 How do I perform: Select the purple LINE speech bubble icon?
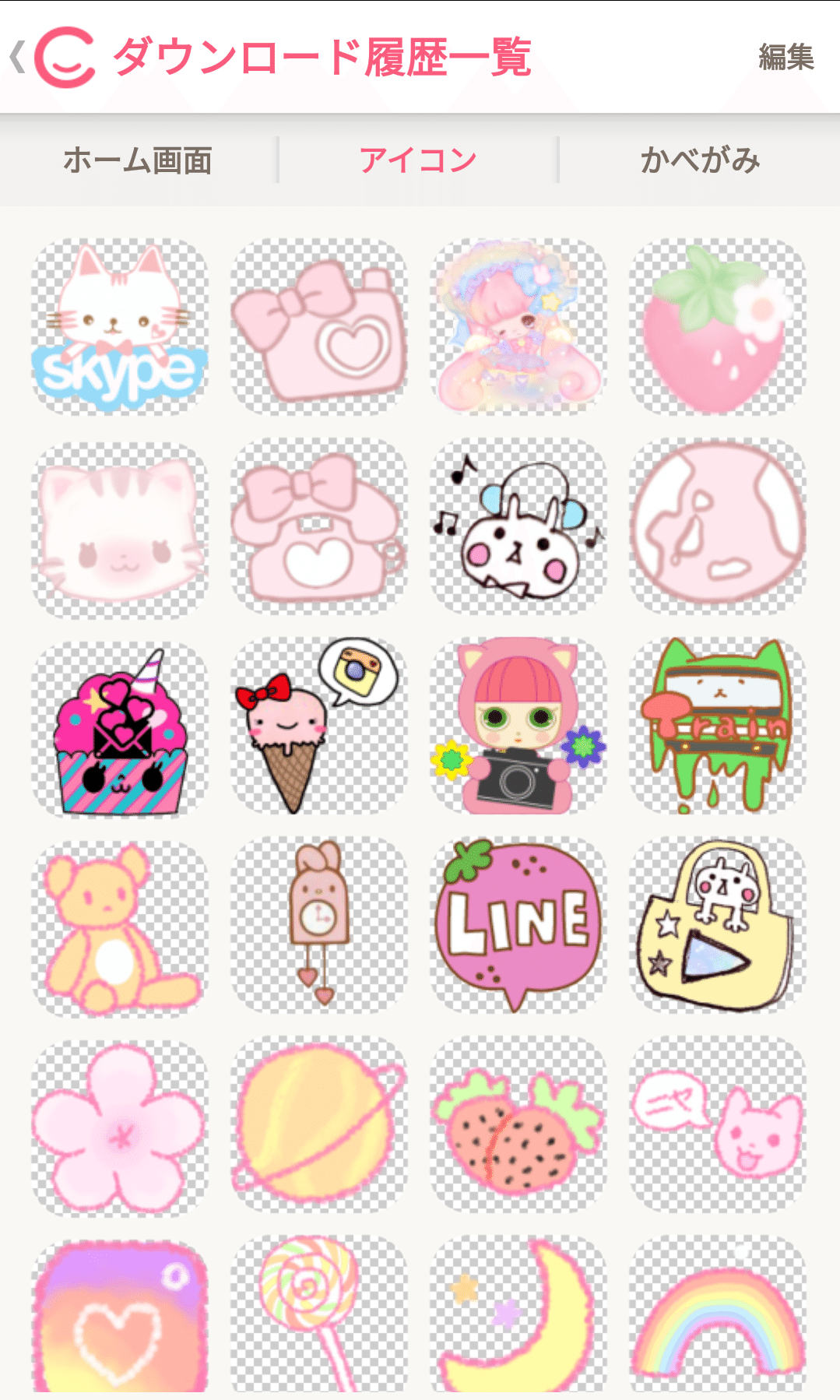(515, 928)
